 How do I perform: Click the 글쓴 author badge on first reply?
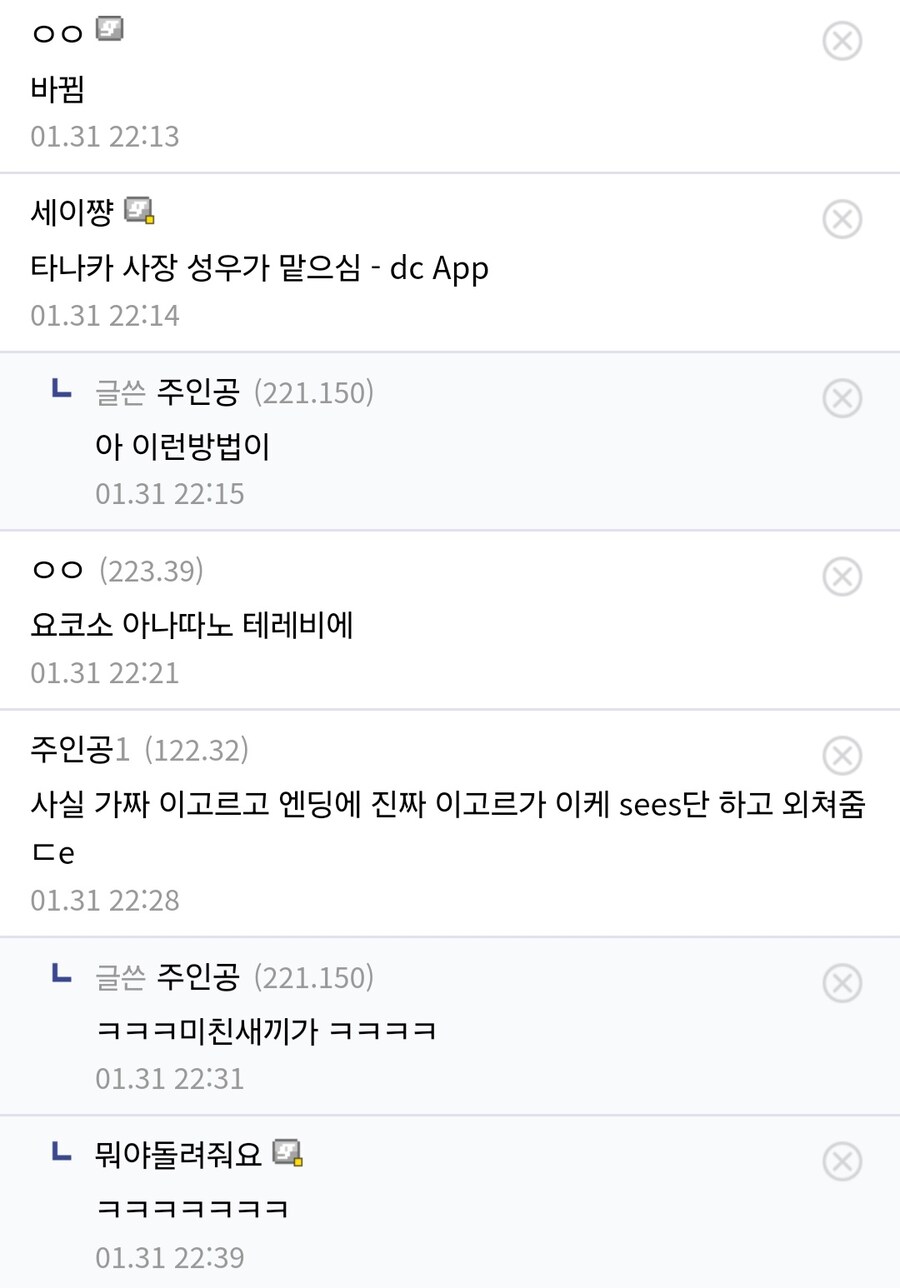pyautogui.click(x=119, y=393)
